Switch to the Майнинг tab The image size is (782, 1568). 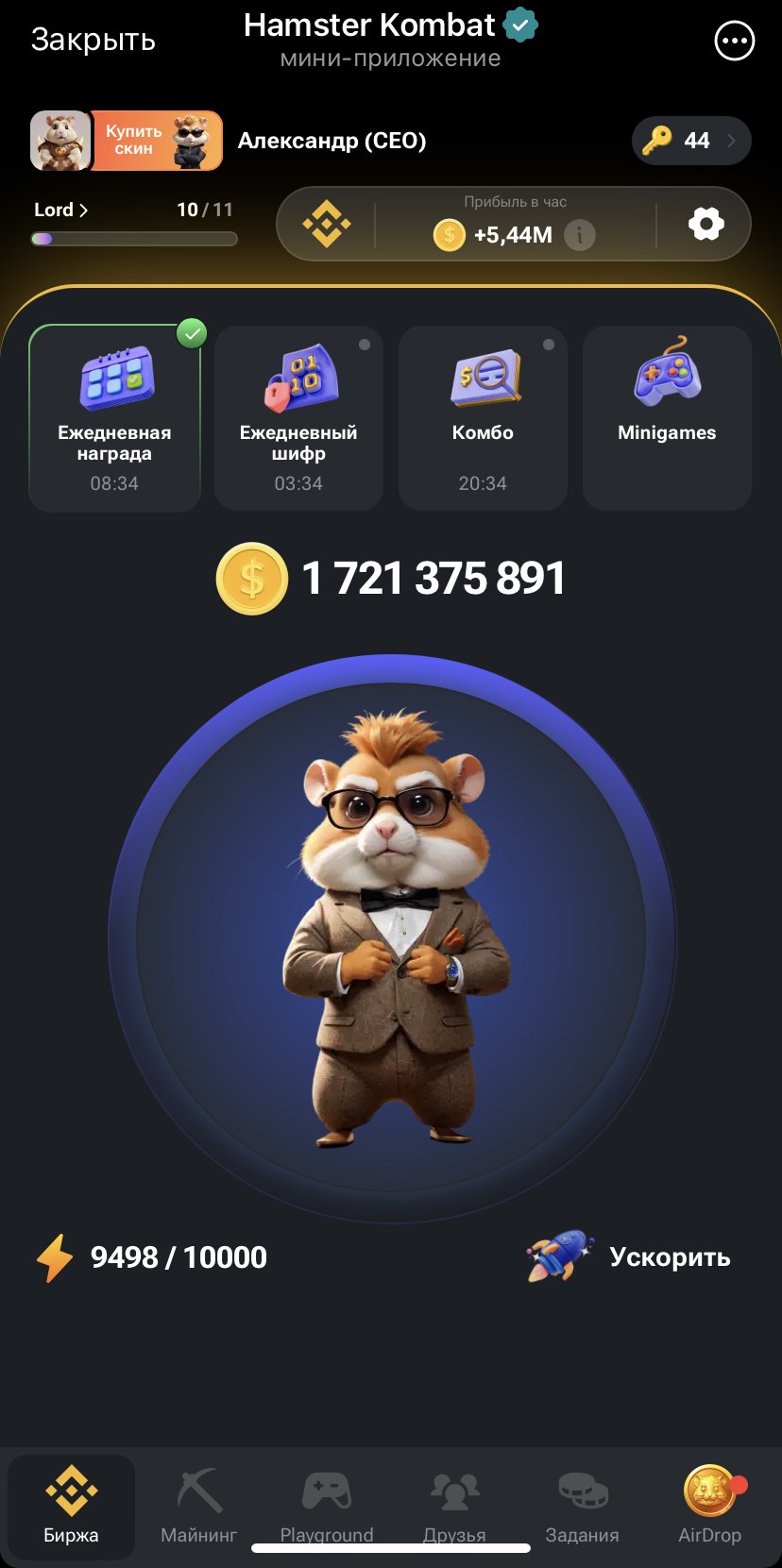click(x=198, y=1506)
